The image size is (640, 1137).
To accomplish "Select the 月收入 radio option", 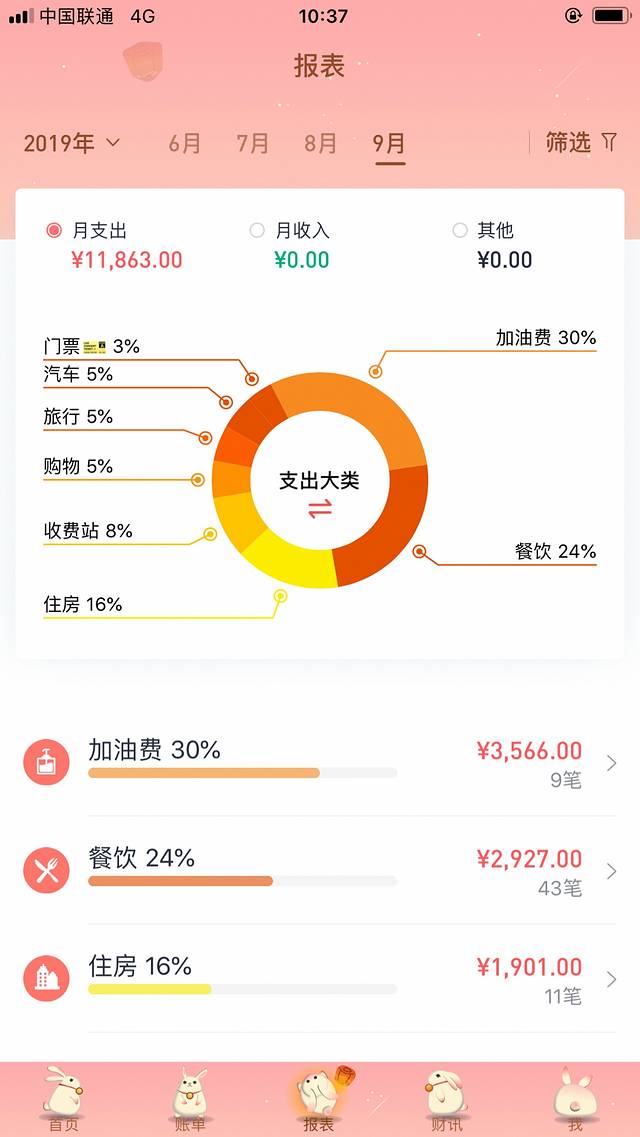I will pyautogui.click(x=290, y=231).
